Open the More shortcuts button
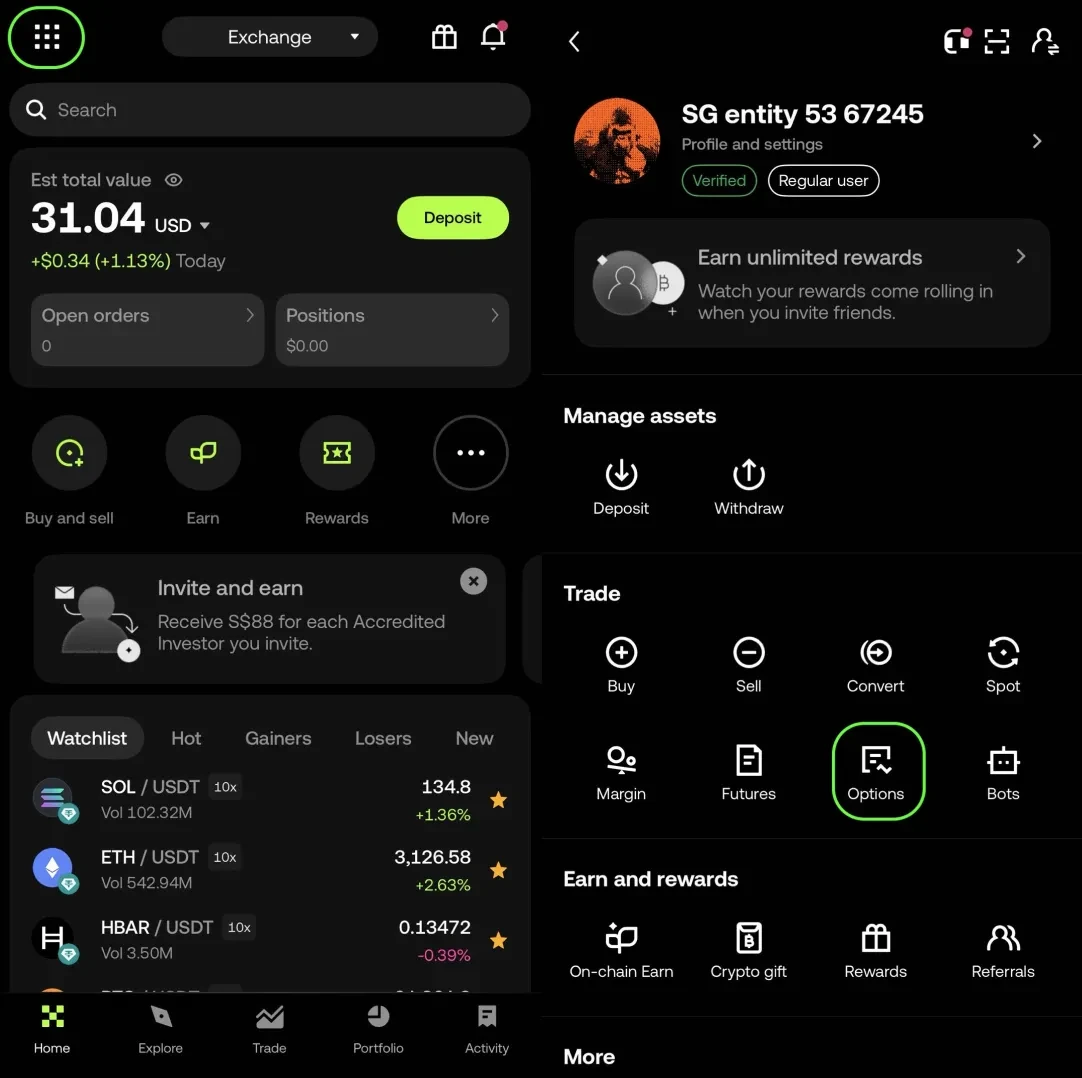 (470, 454)
